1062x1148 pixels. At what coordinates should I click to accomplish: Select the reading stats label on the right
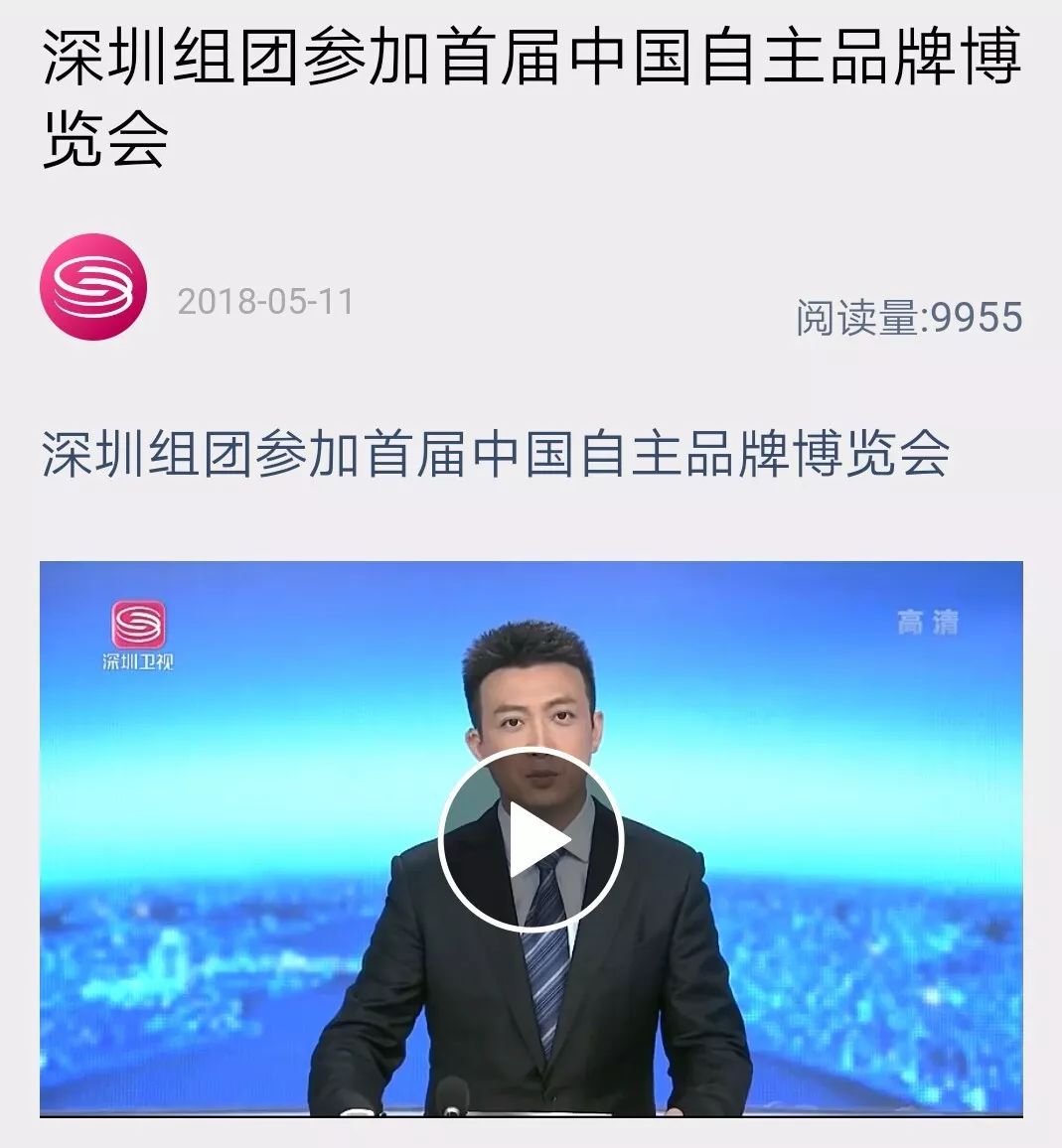(909, 315)
